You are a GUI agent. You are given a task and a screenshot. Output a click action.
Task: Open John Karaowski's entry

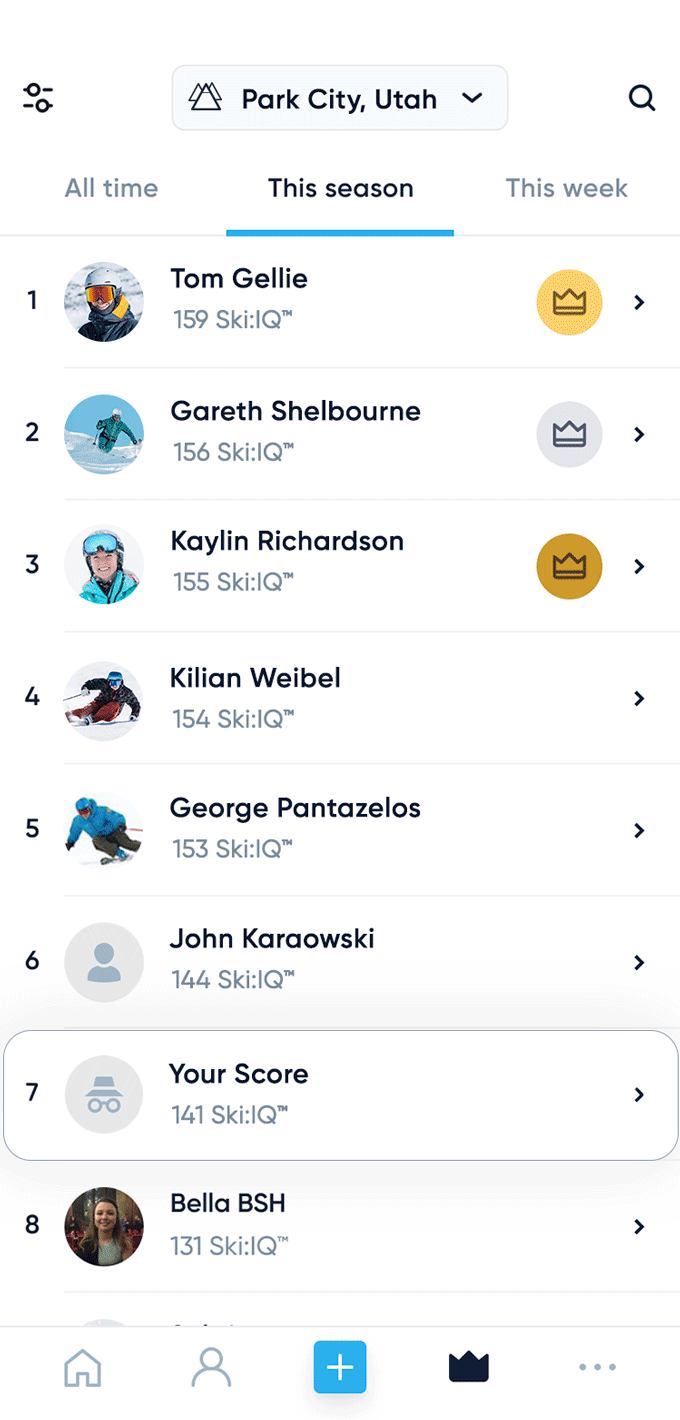tap(340, 962)
